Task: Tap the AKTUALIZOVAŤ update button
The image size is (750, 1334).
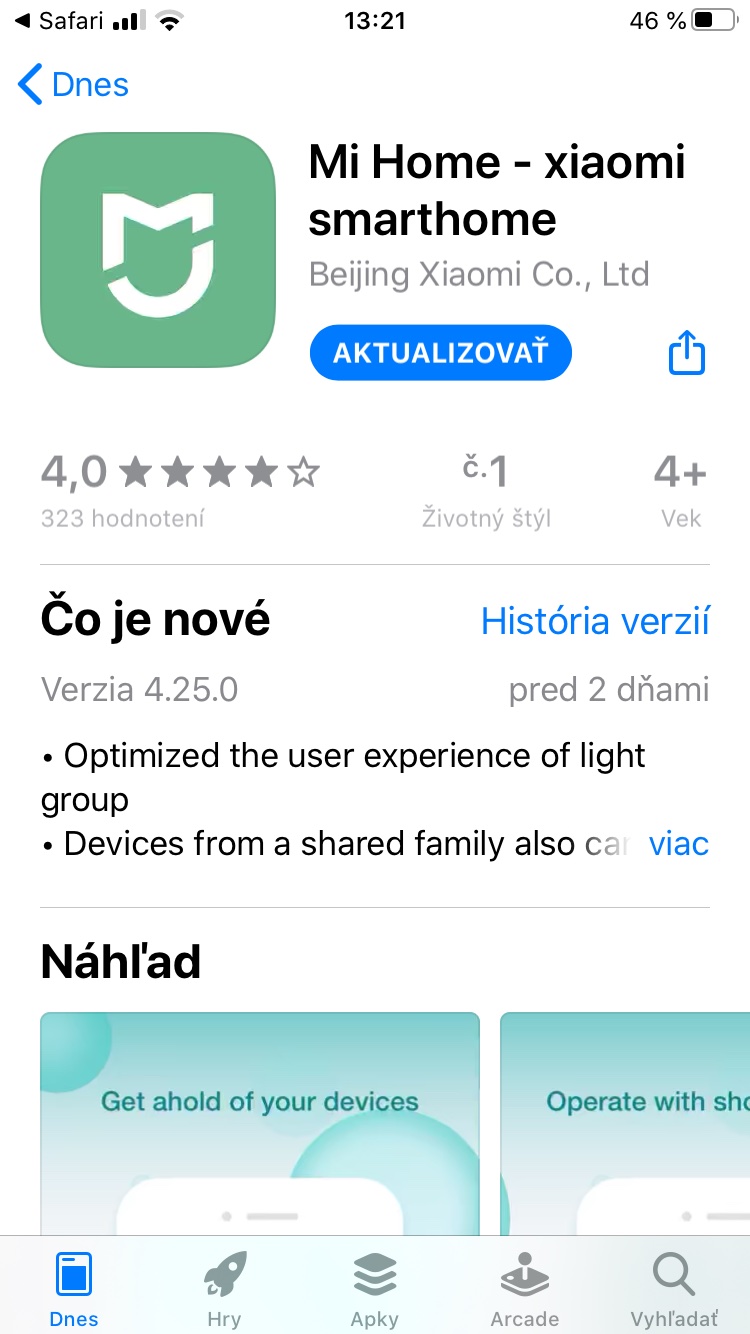Action: [x=440, y=353]
